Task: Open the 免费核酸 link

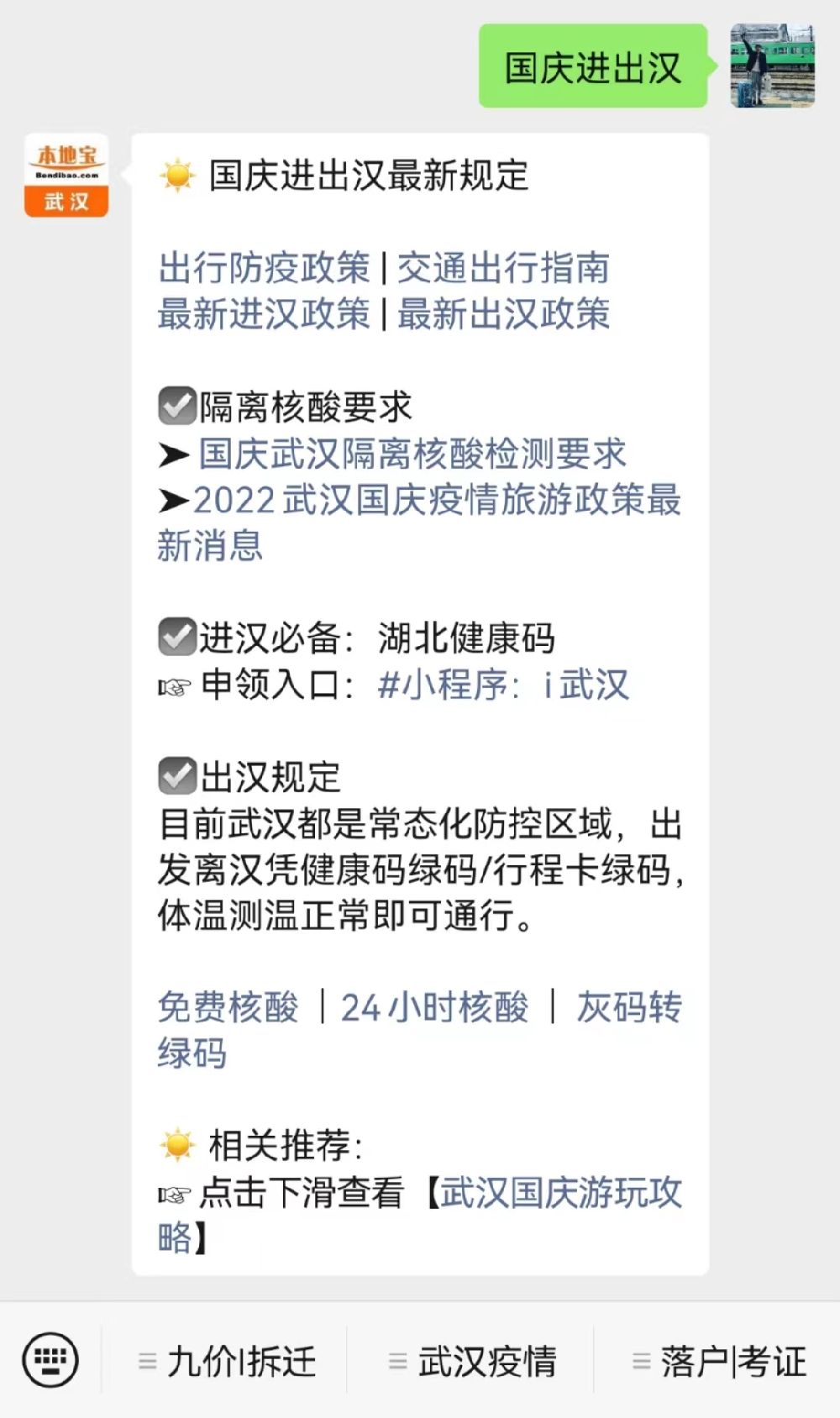Action: (228, 1007)
